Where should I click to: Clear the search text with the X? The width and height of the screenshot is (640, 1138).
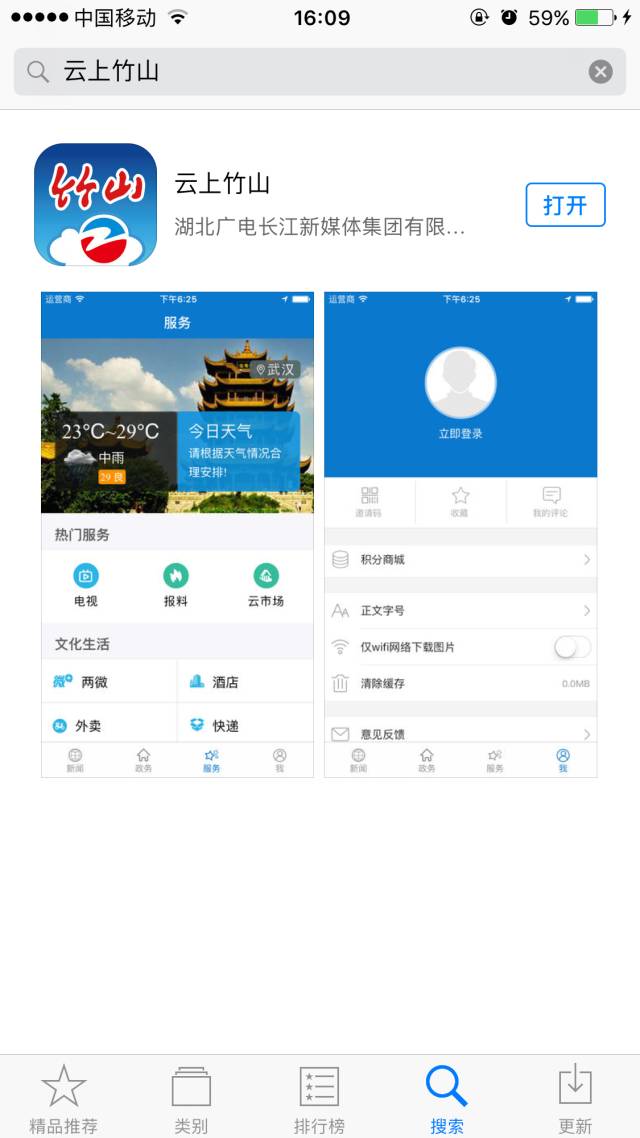[600, 72]
